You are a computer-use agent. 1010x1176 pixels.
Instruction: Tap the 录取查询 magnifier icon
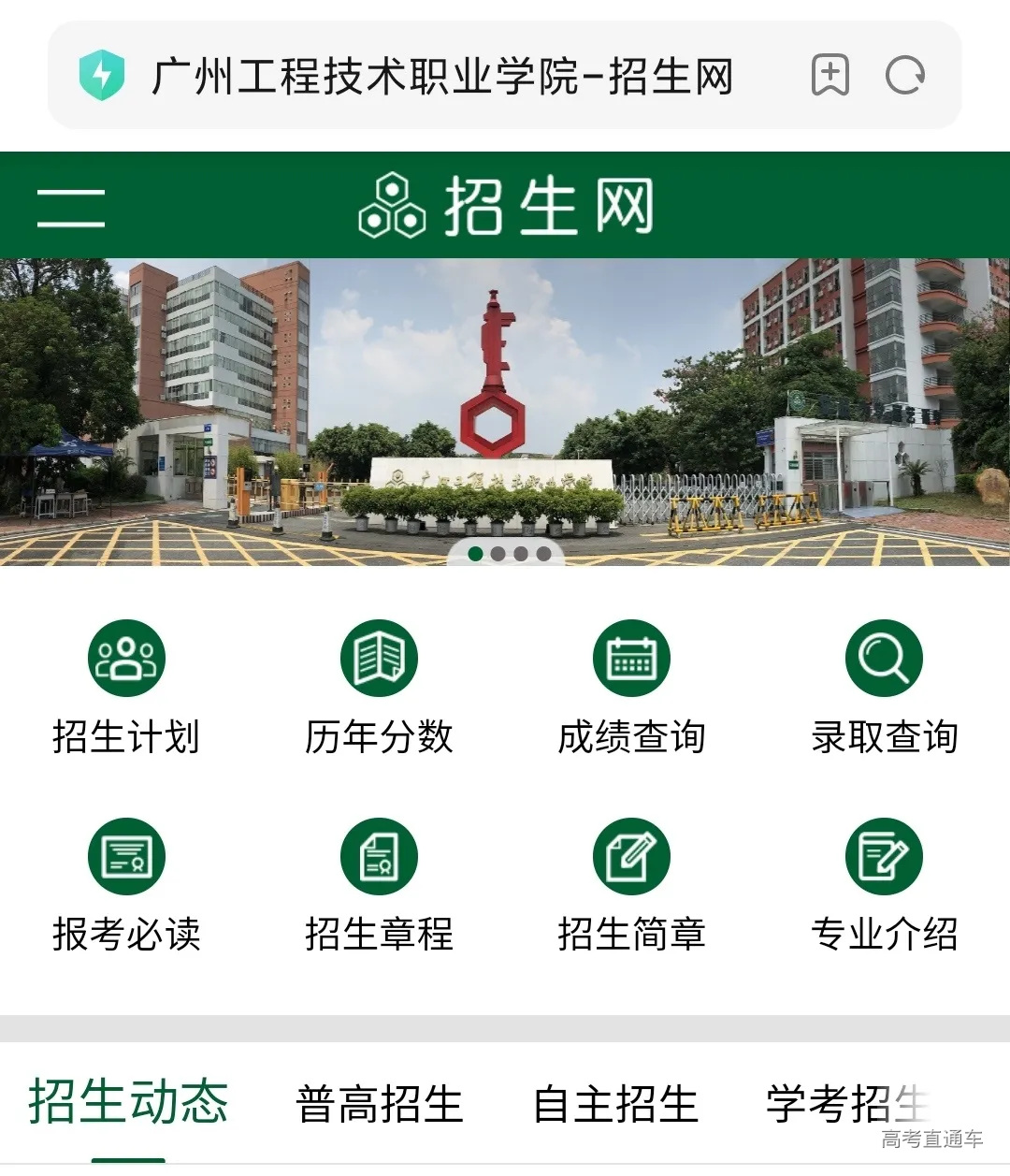(x=883, y=658)
